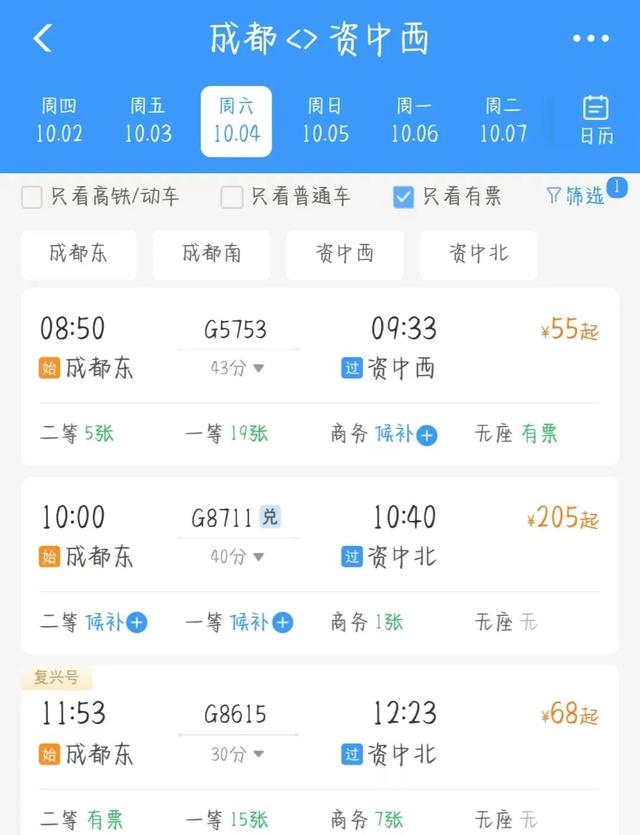Choose the 周二 10.07 date
Screen dimensions: 640x835
pos(503,120)
